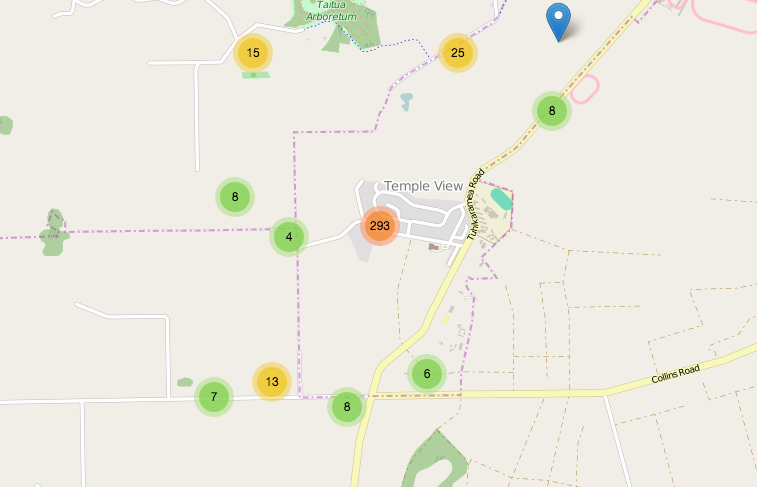The height and width of the screenshot is (487, 757).
Task: Expand the yellow 13 marker cluster
Action: (271, 382)
